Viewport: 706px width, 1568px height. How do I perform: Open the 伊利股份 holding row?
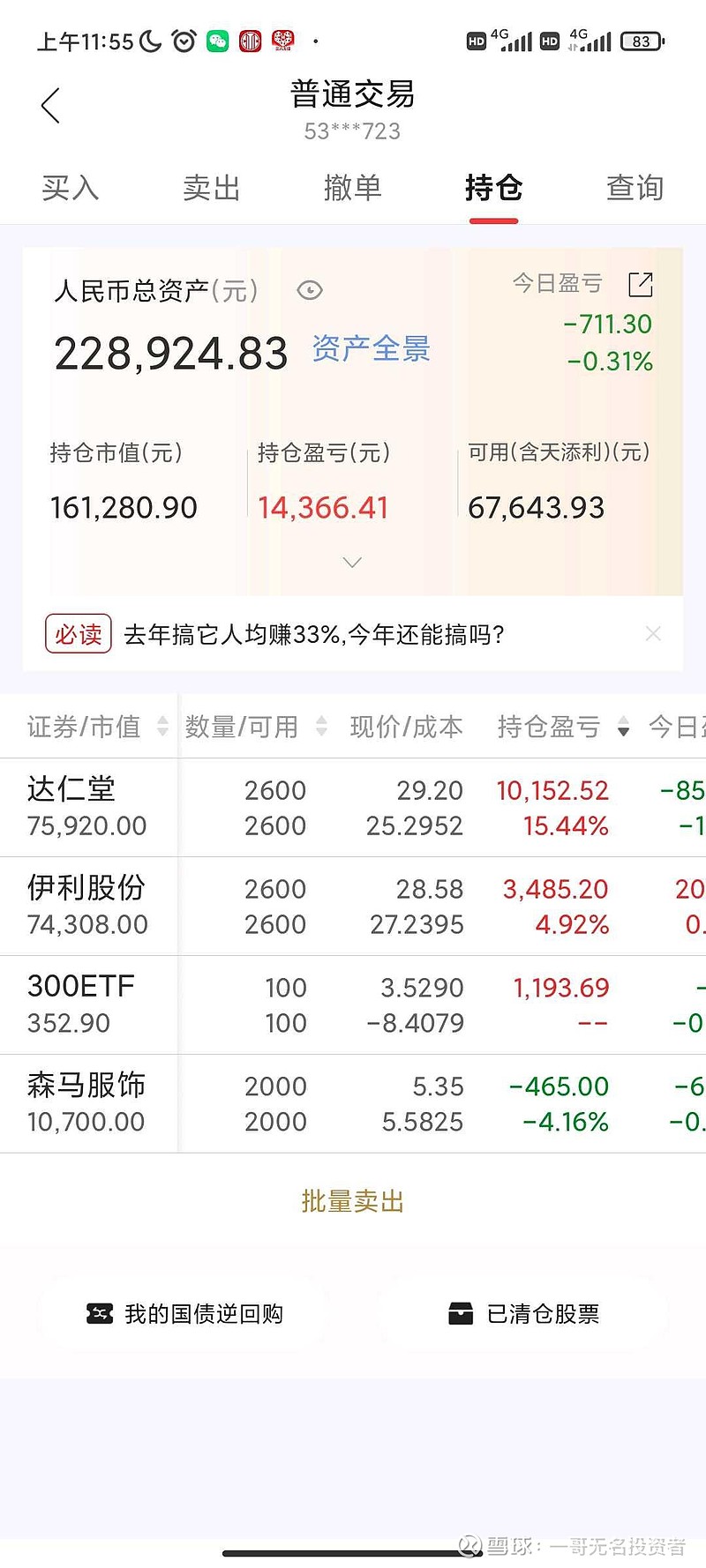tap(353, 906)
